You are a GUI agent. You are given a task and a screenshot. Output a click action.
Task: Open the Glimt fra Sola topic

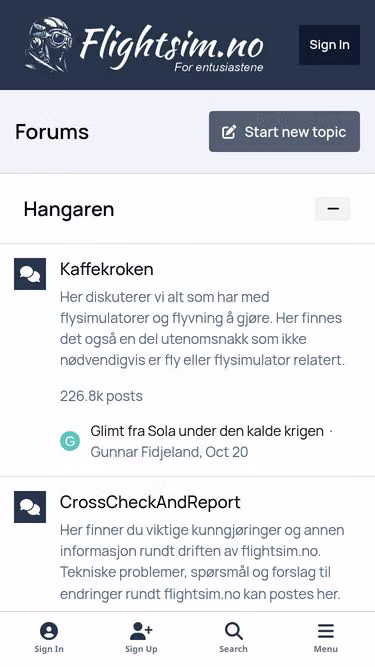[x=207, y=431]
